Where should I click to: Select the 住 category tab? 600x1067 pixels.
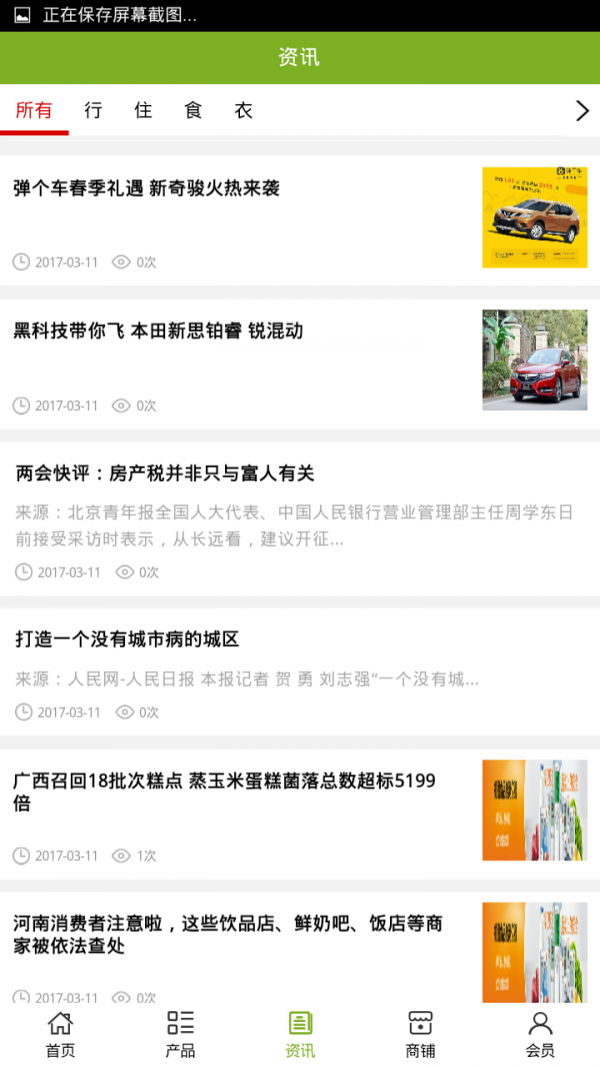143,111
